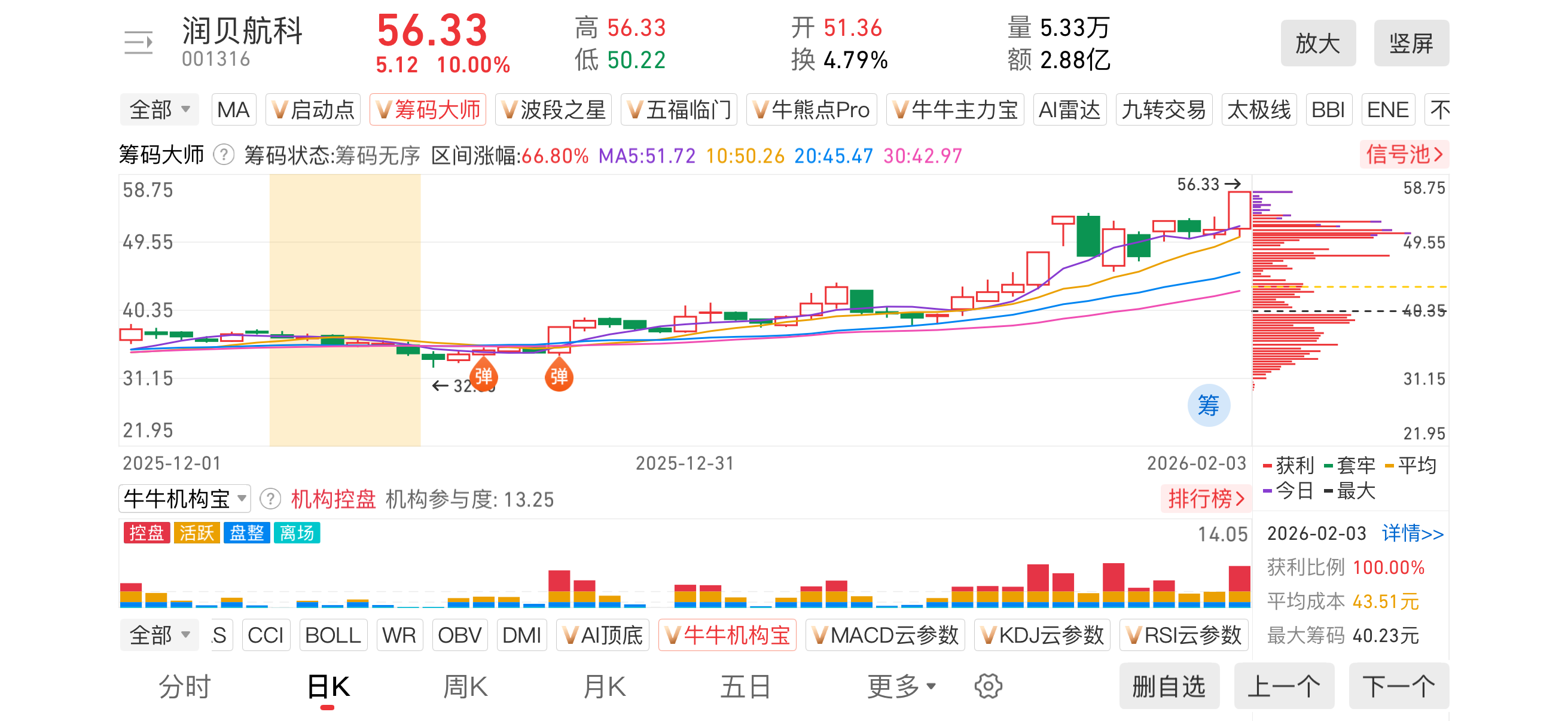
Task: Switch to portrait with 竖屏
Action: [x=1410, y=43]
